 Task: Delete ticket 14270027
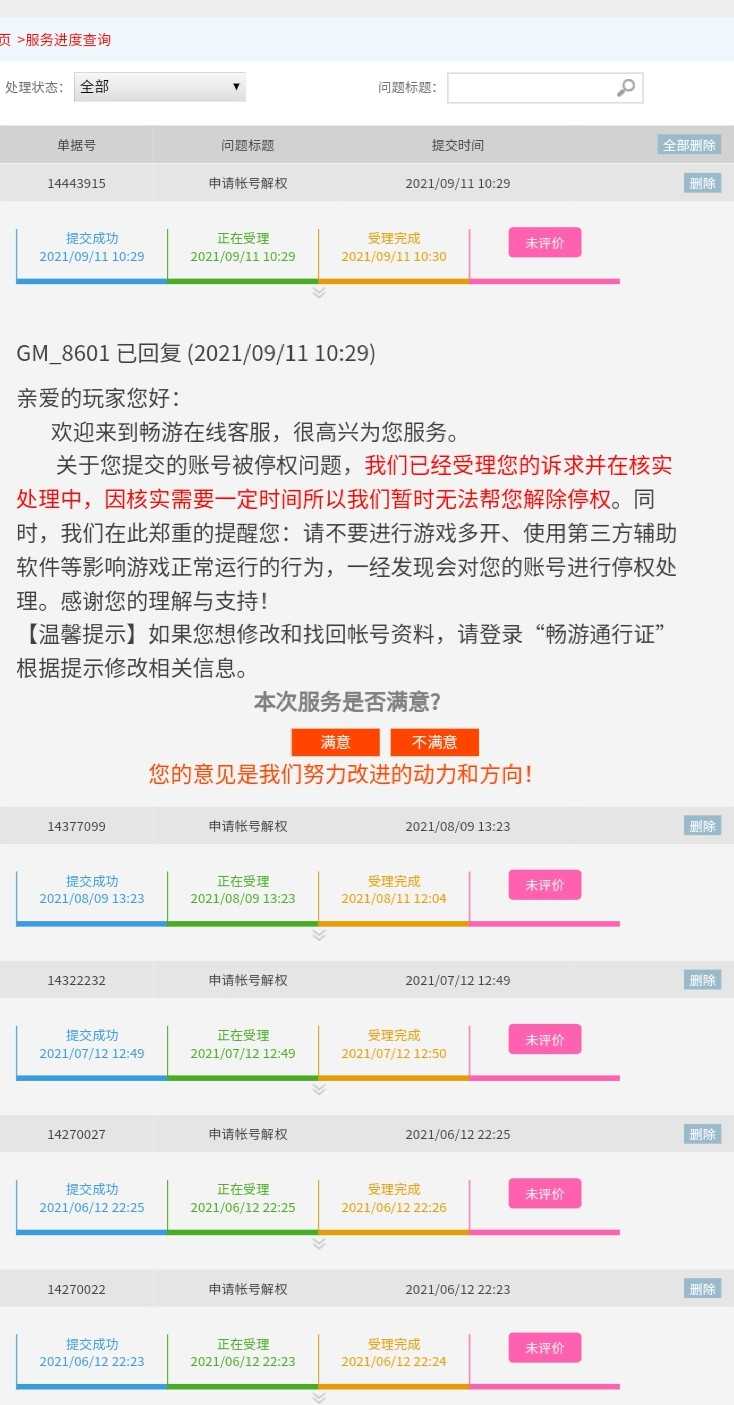(702, 1134)
